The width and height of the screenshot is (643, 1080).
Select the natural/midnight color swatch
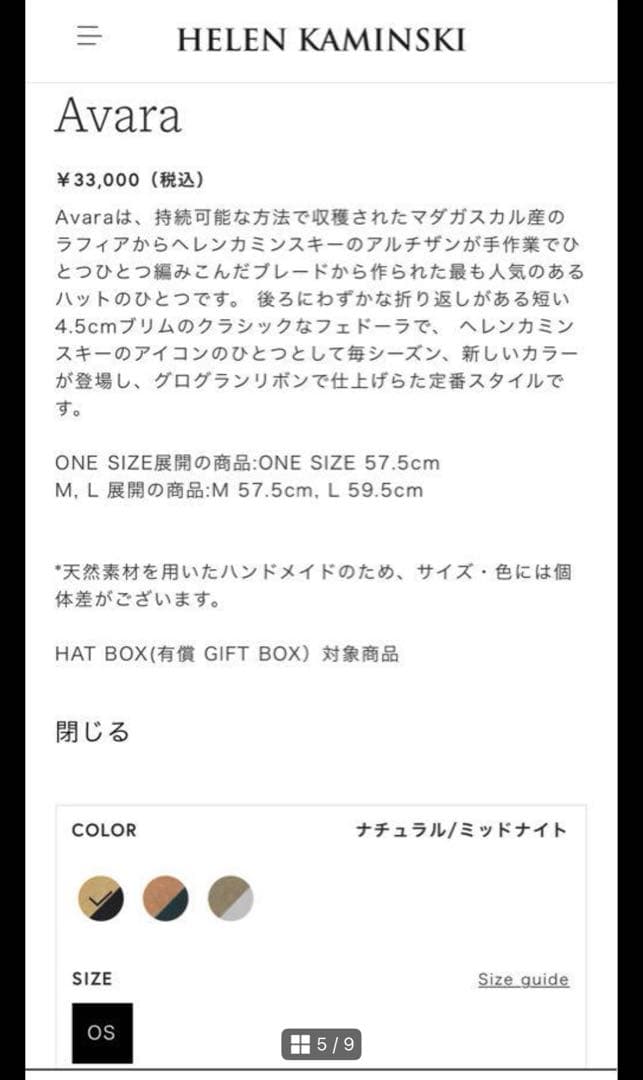101,897
